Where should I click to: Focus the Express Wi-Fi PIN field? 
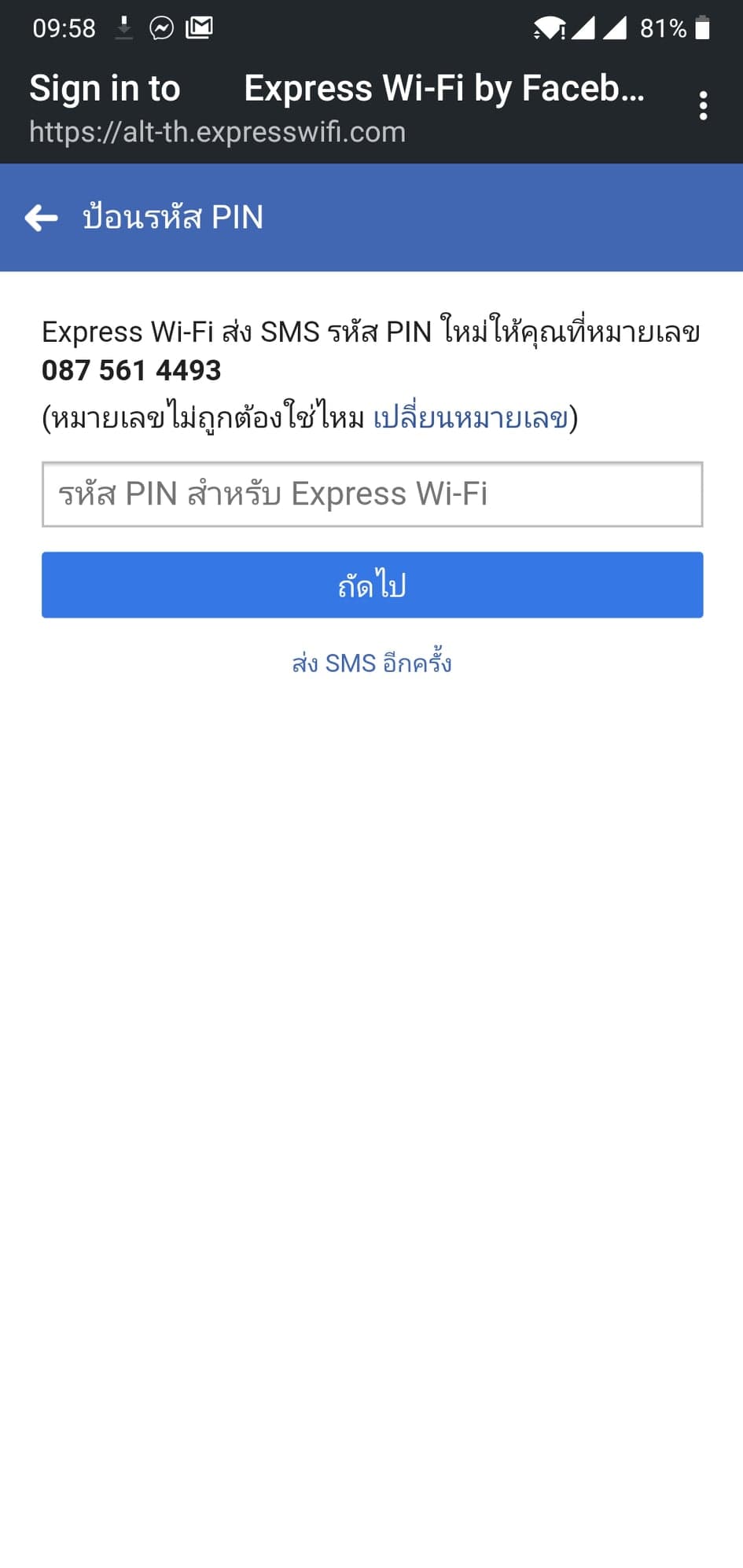point(372,494)
